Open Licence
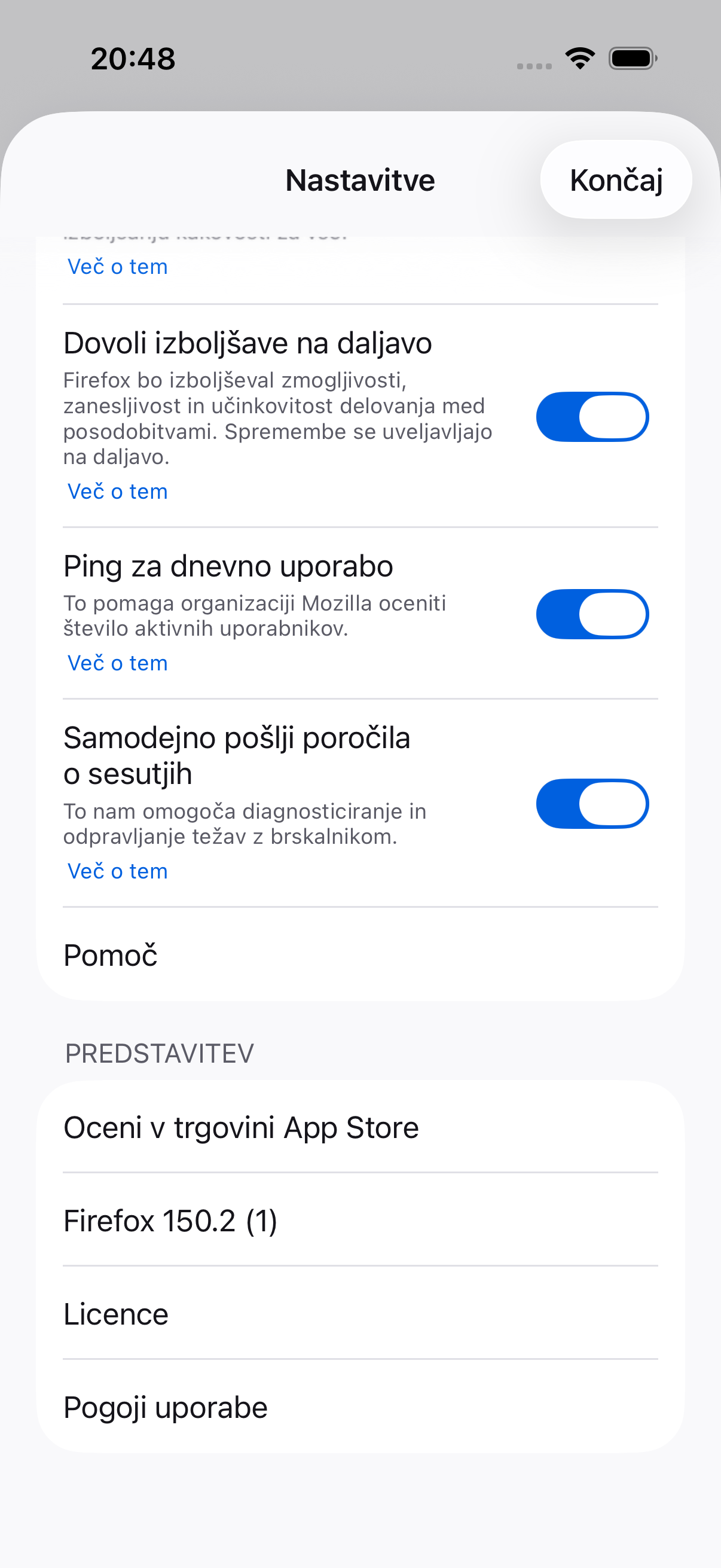 tap(360, 1314)
